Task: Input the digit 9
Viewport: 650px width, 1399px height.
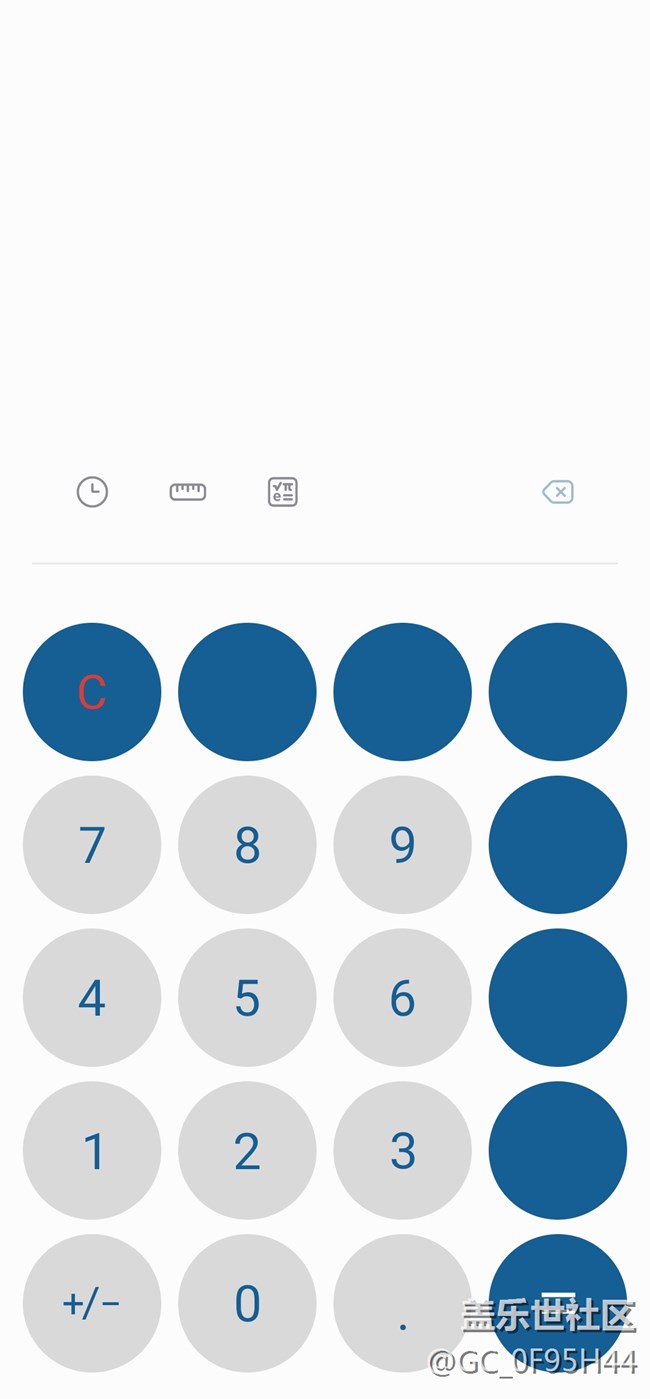Action: click(402, 845)
